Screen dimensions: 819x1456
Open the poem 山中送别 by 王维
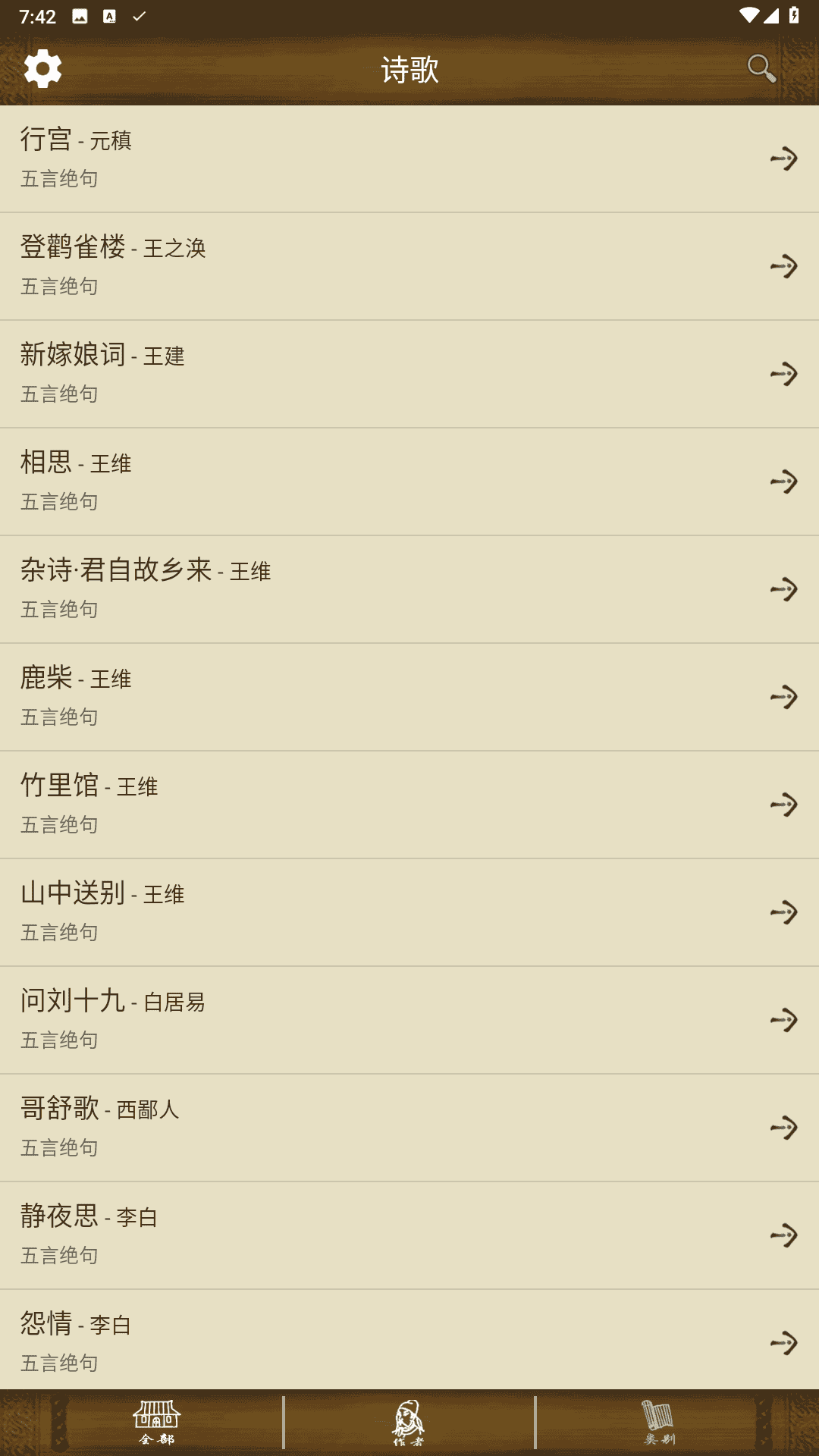(409, 912)
